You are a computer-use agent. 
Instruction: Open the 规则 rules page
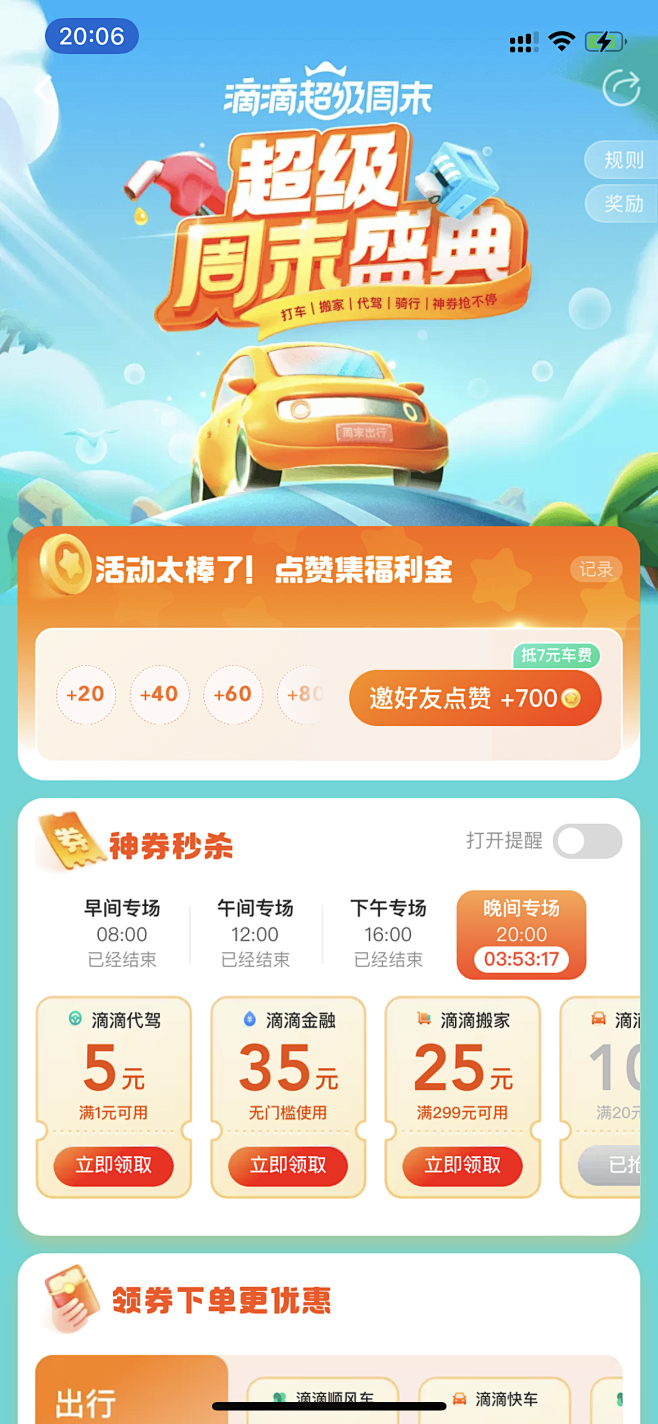tap(622, 160)
